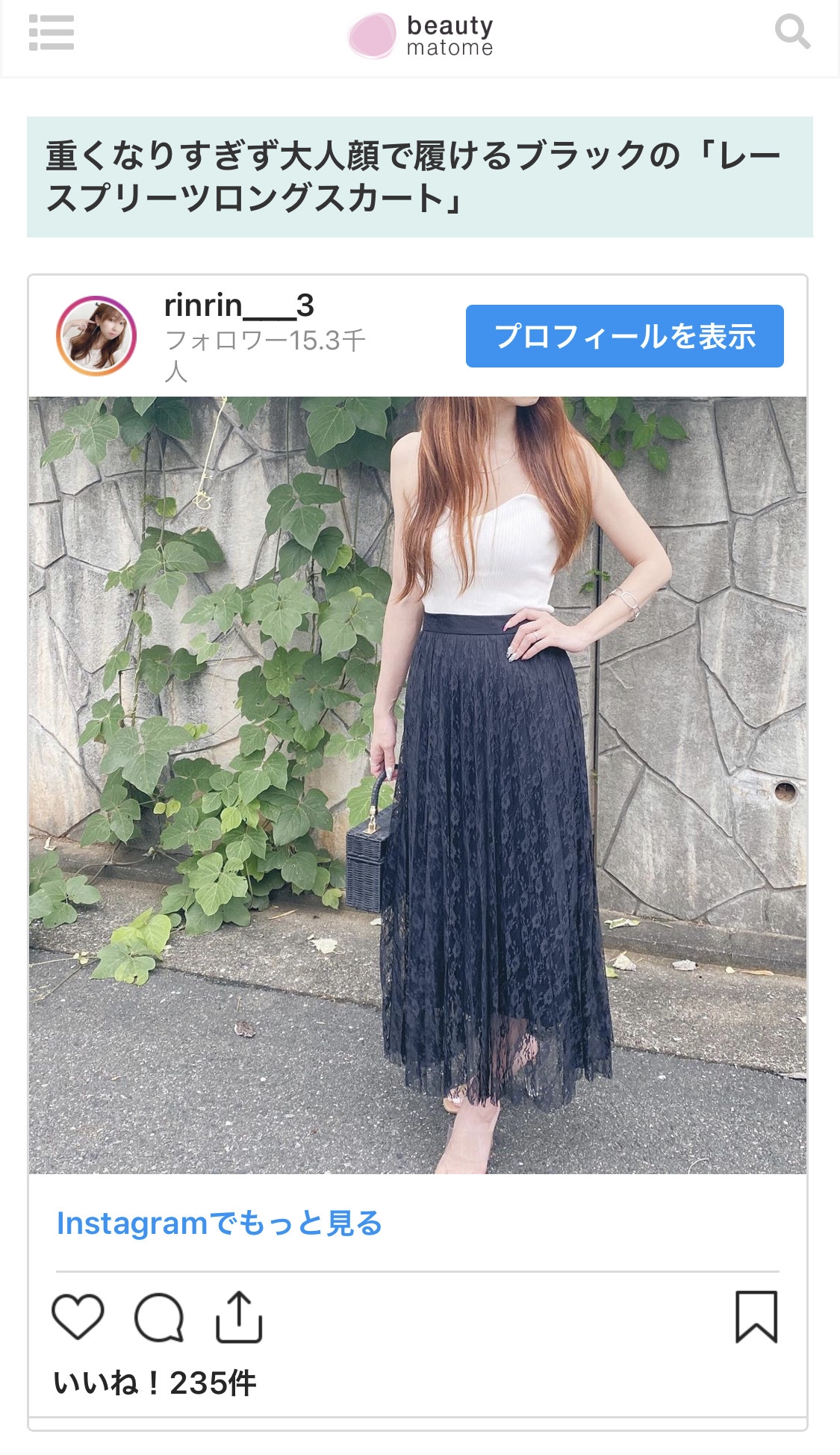840x1455 pixels.
Task: Tap プロフィールを表示 button
Action: point(624,336)
